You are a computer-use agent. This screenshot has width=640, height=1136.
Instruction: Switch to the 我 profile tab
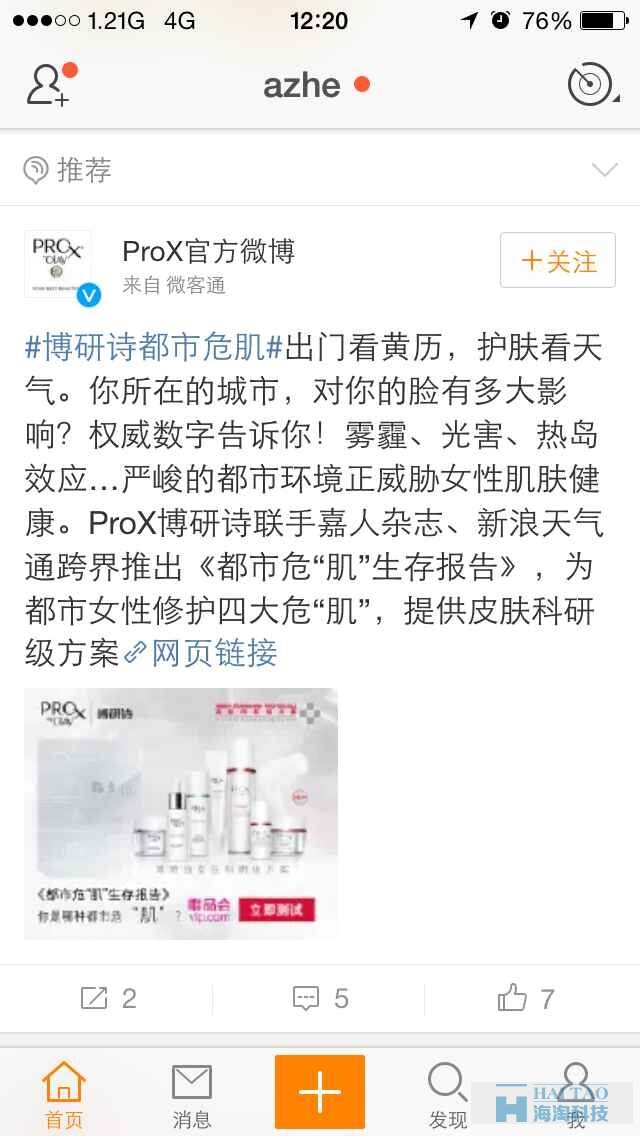pos(576,1094)
